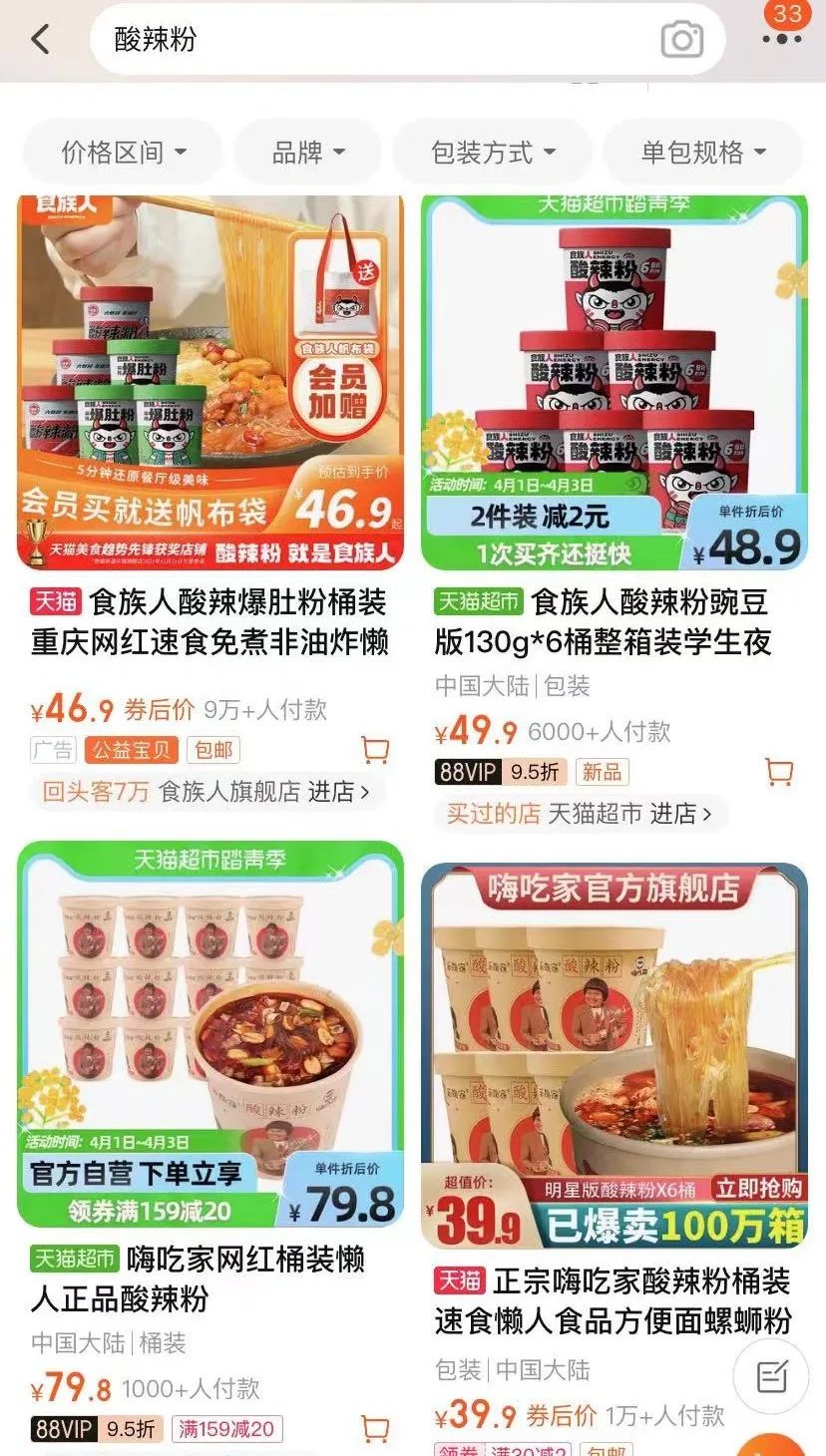Screen dimensions: 826x1456
Task: Add 嗨吃家网红桶装 to cart
Action: click(x=375, y=1428)
